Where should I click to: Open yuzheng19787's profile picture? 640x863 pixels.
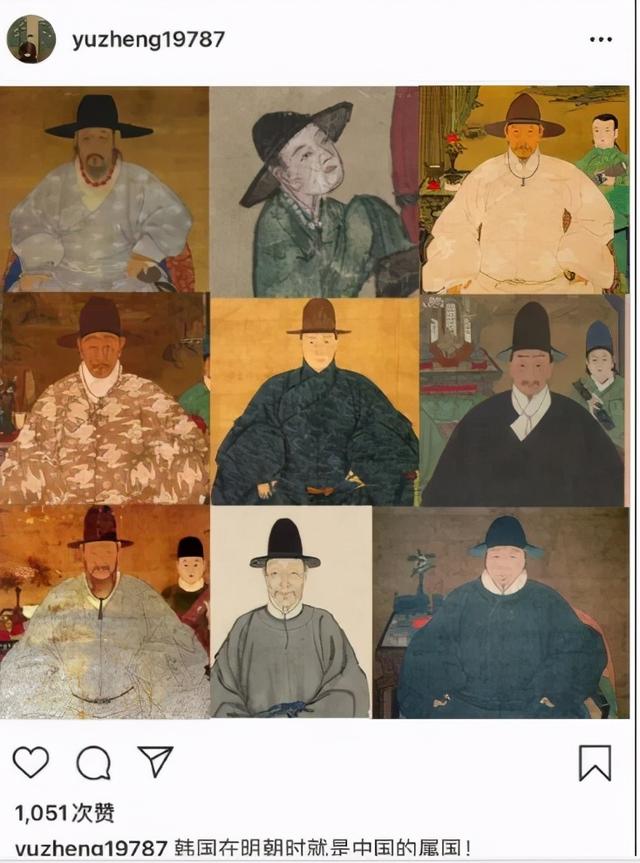(31, 40)
